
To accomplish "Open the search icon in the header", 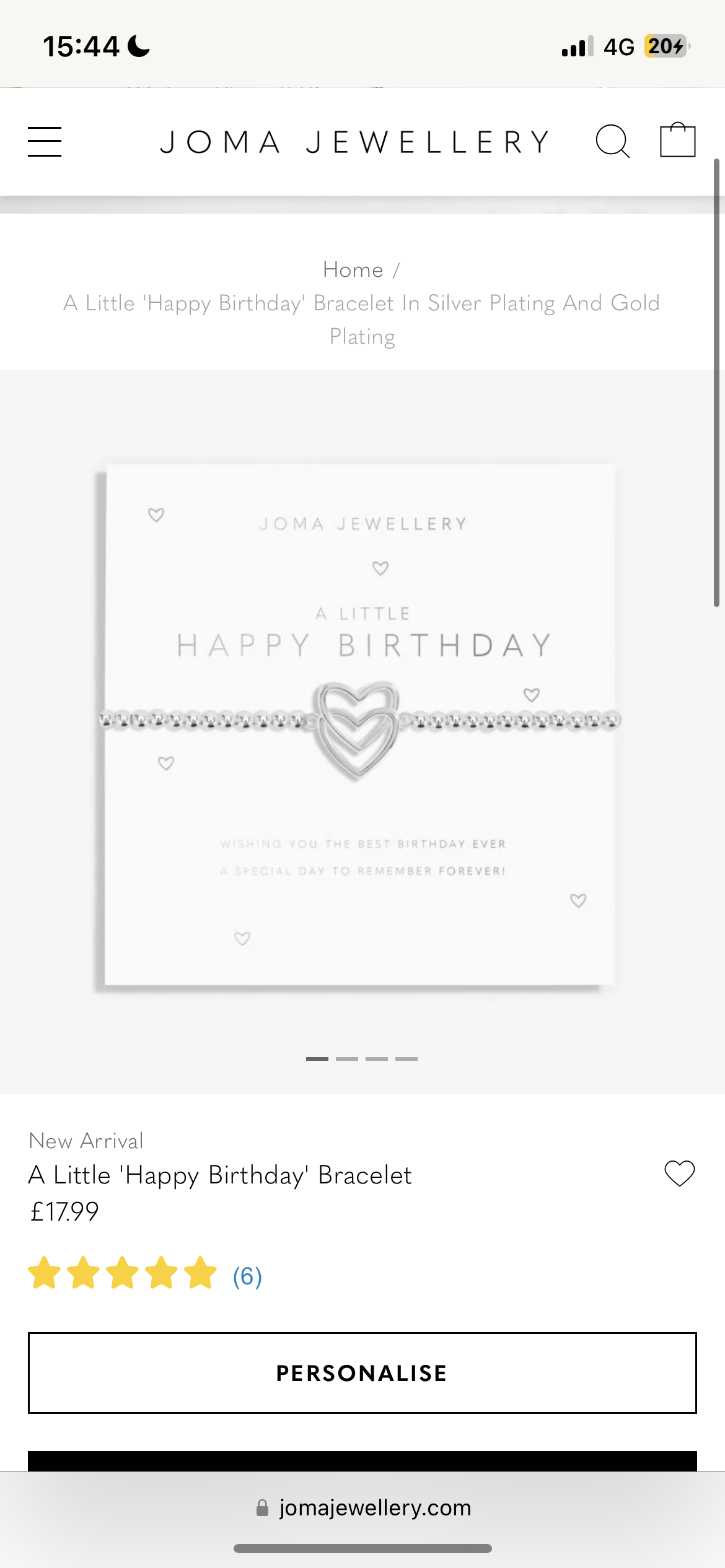I will click(612, 142).
